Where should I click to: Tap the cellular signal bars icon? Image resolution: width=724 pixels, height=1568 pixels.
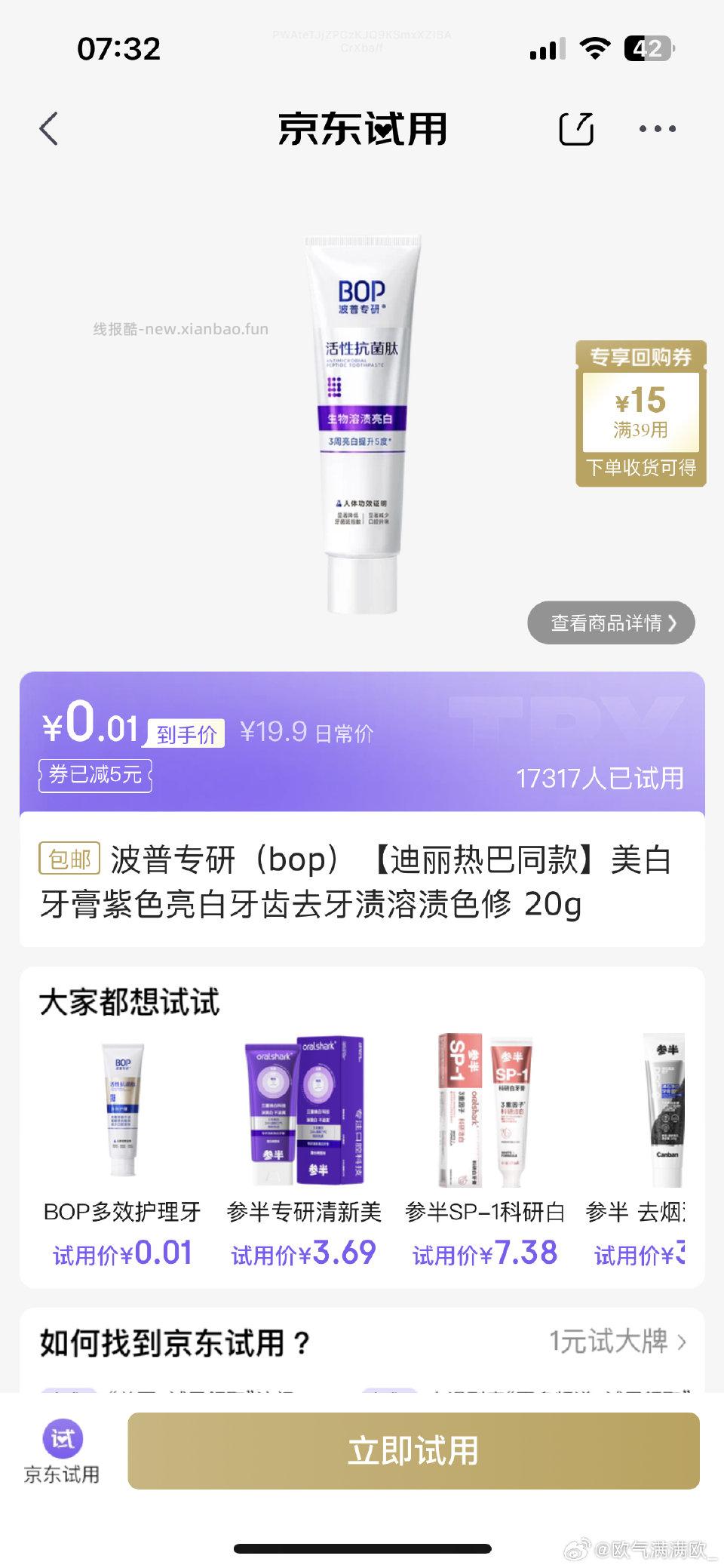point(545,50)
